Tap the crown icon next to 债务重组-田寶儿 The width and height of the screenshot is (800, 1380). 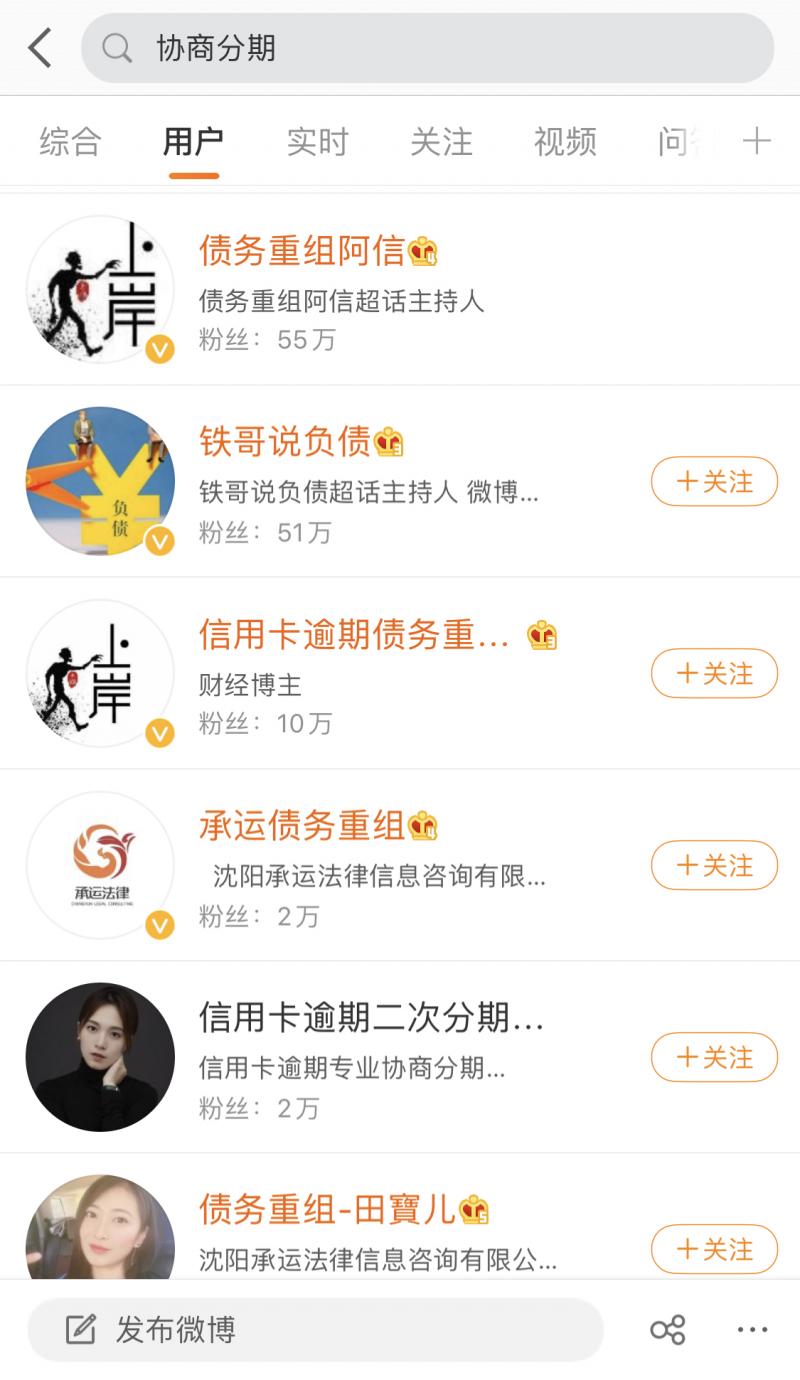[473, 1210]
